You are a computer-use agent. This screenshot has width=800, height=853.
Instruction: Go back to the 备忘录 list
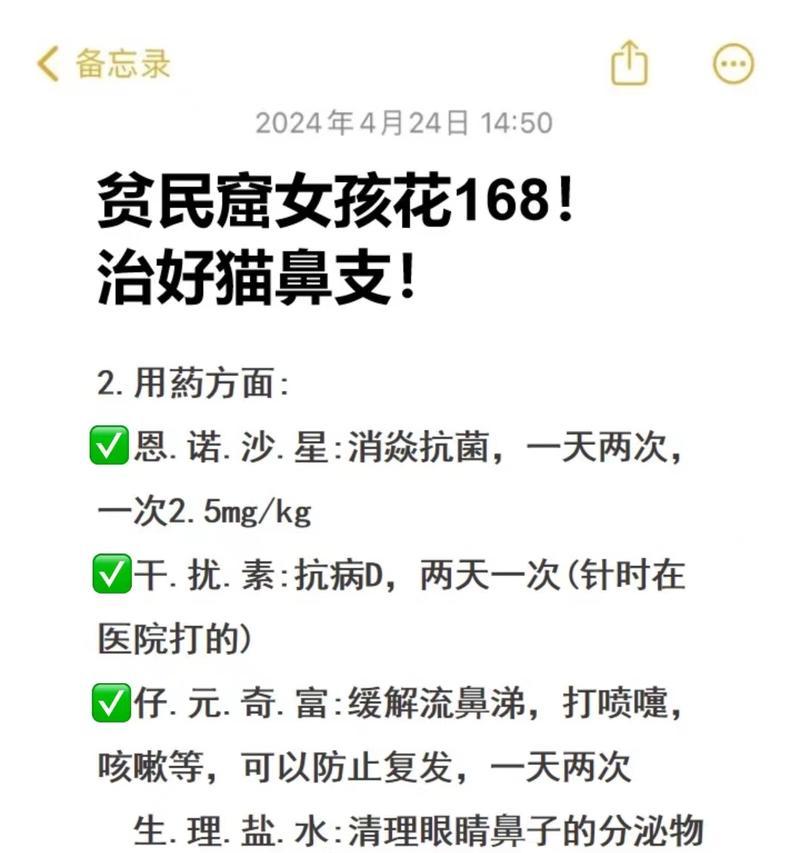[x=103, y=64]
